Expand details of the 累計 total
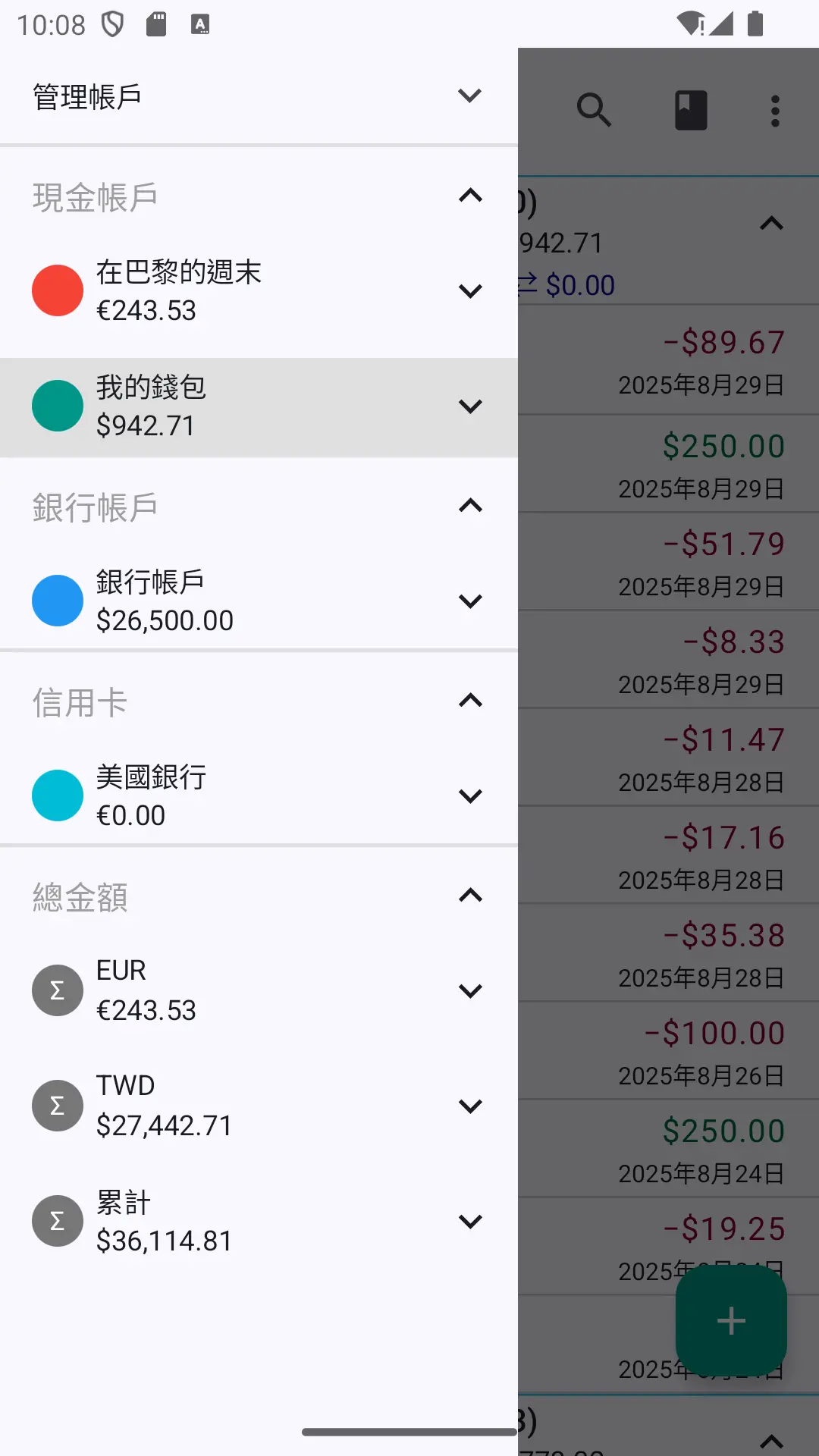819x1456 pixels. (x=470, y=1222)
